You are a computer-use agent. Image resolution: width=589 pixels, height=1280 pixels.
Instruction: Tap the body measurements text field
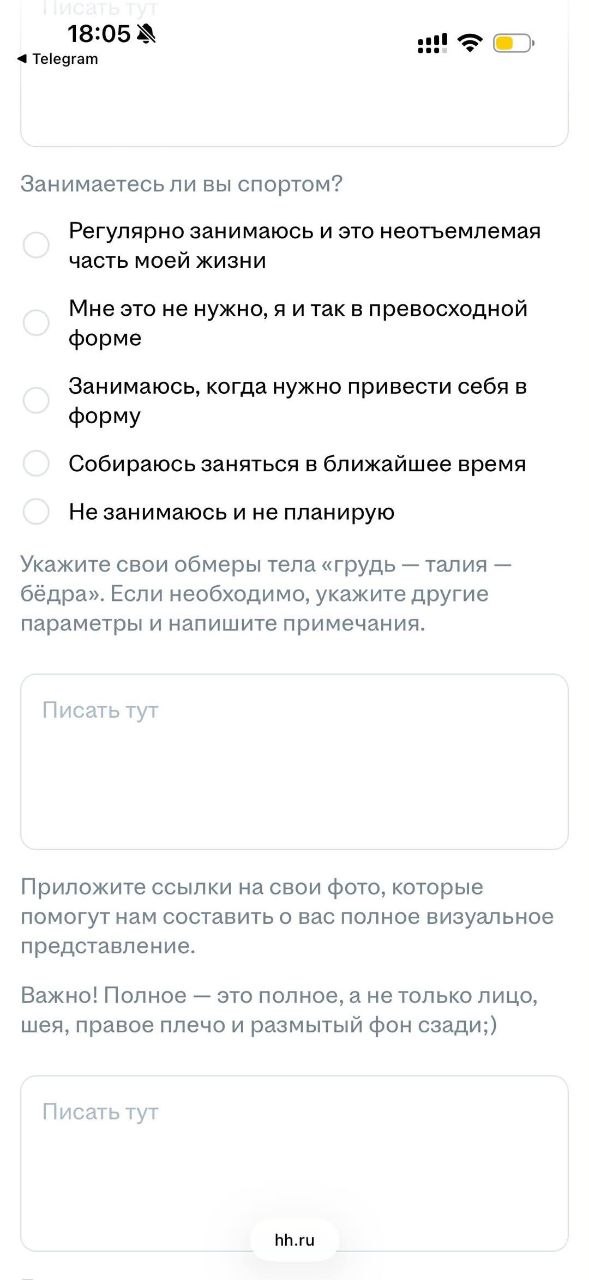294,762
